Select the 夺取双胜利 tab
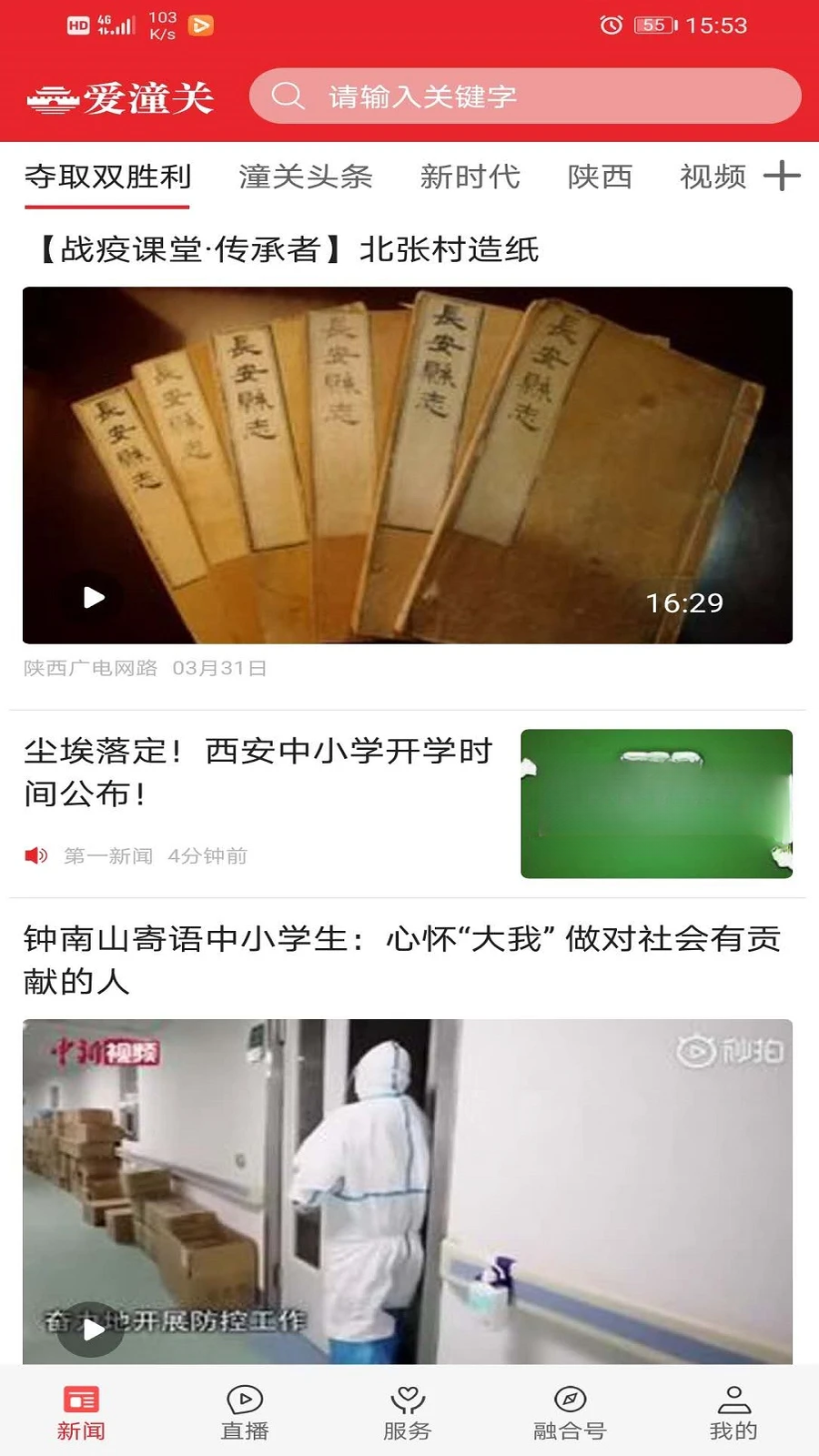This screenshot has height=1456, width=819. [107, 176]
